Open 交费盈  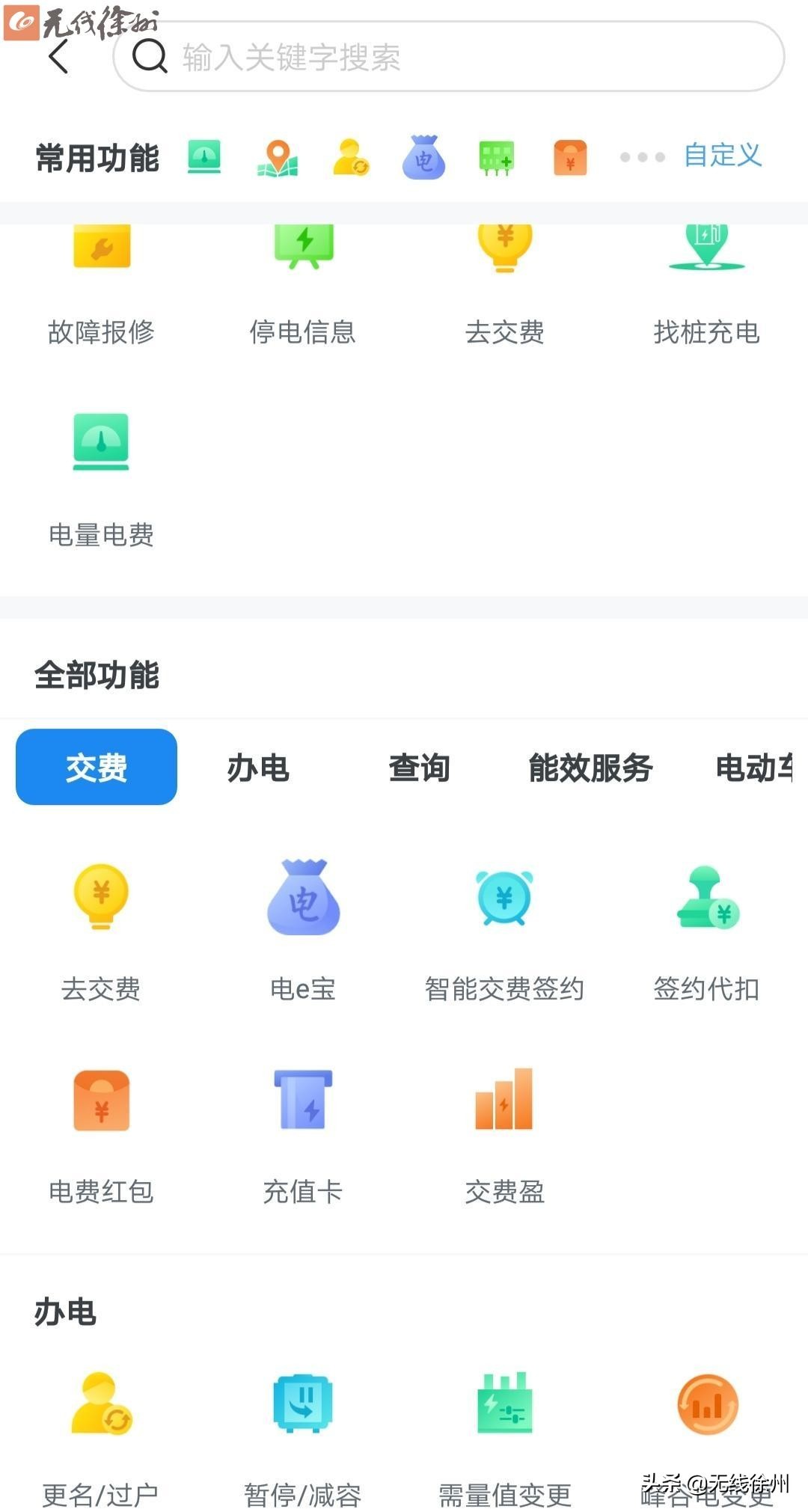tap(504, 1130)
